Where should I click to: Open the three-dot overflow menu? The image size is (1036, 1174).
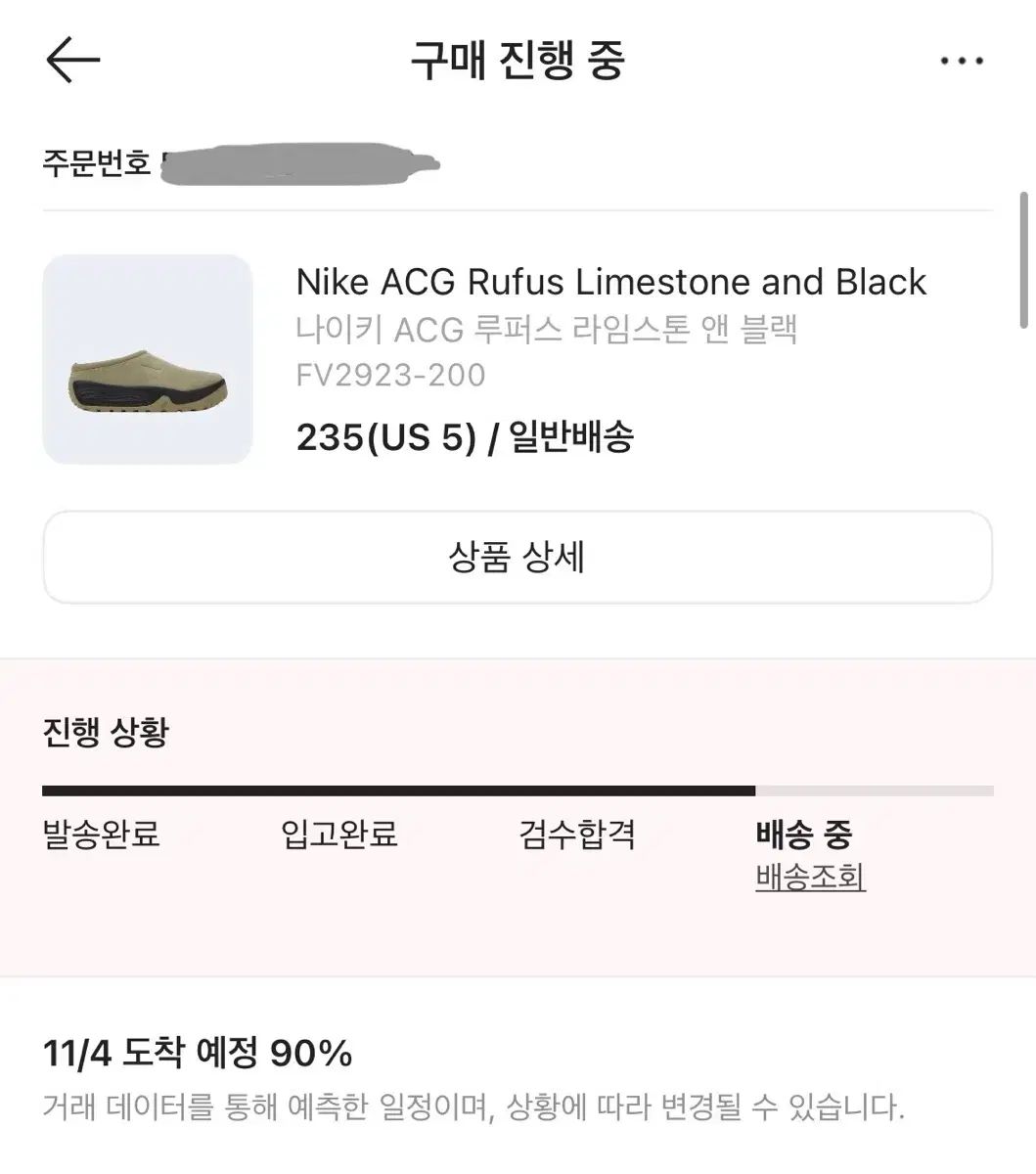pos(961,61)
